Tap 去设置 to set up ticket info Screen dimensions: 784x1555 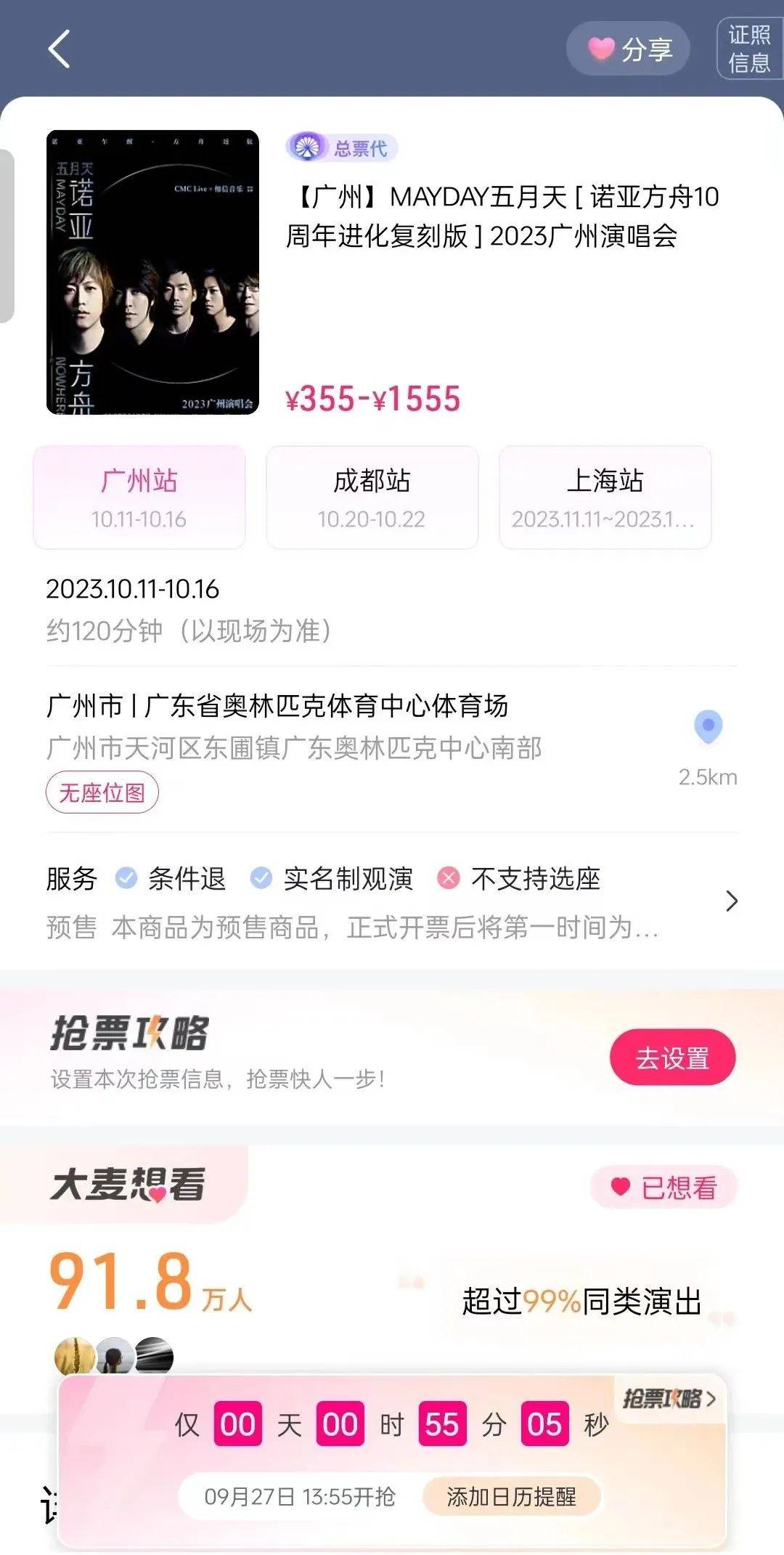pyautogui.click(x=672, y=1057)
